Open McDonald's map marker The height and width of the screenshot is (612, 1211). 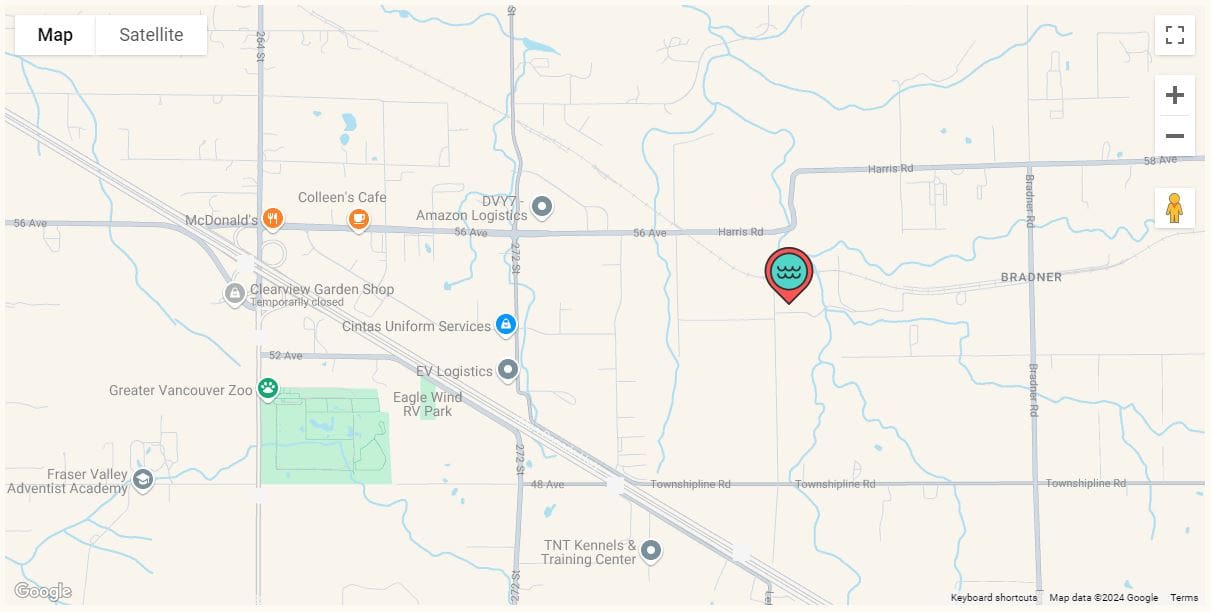271,218
